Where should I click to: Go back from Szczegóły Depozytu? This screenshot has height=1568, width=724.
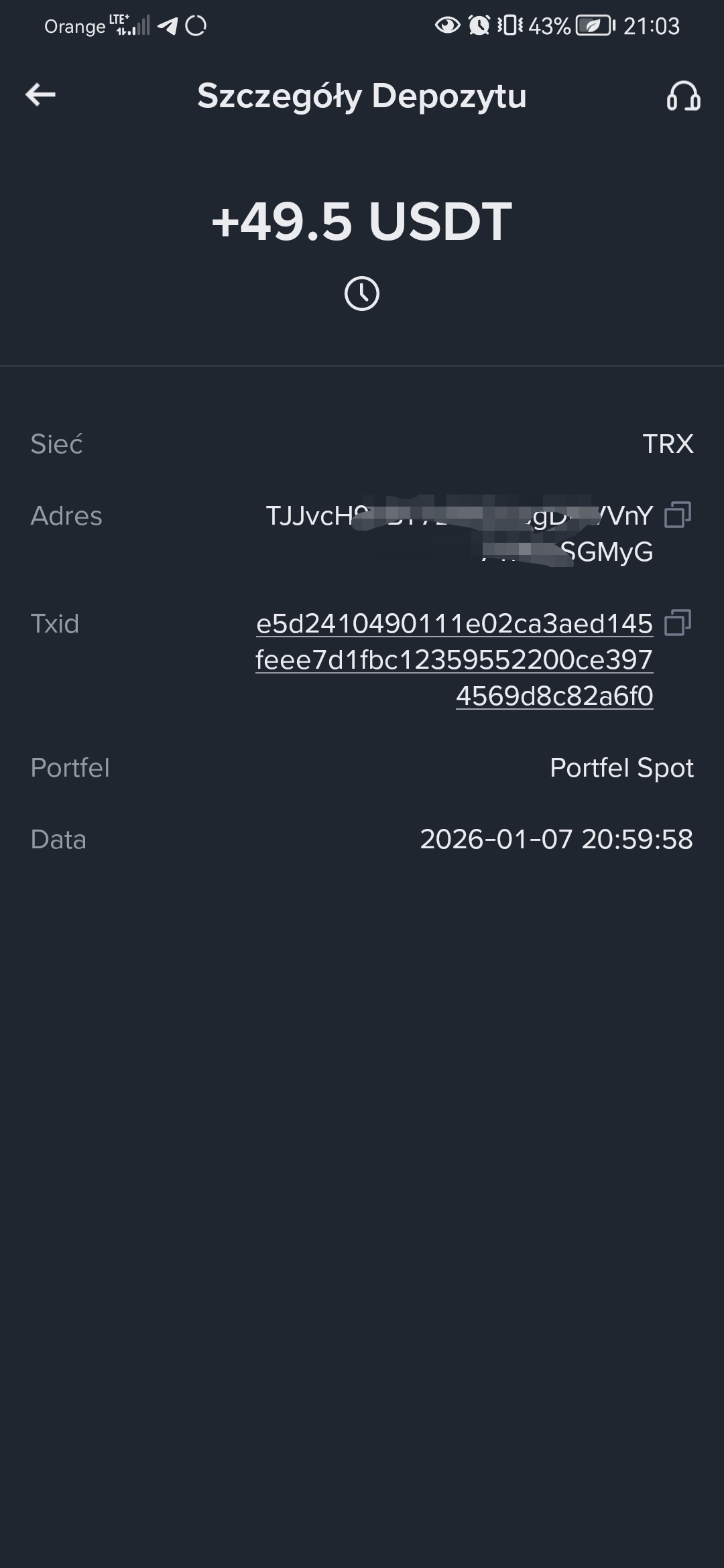click(40, 95)
